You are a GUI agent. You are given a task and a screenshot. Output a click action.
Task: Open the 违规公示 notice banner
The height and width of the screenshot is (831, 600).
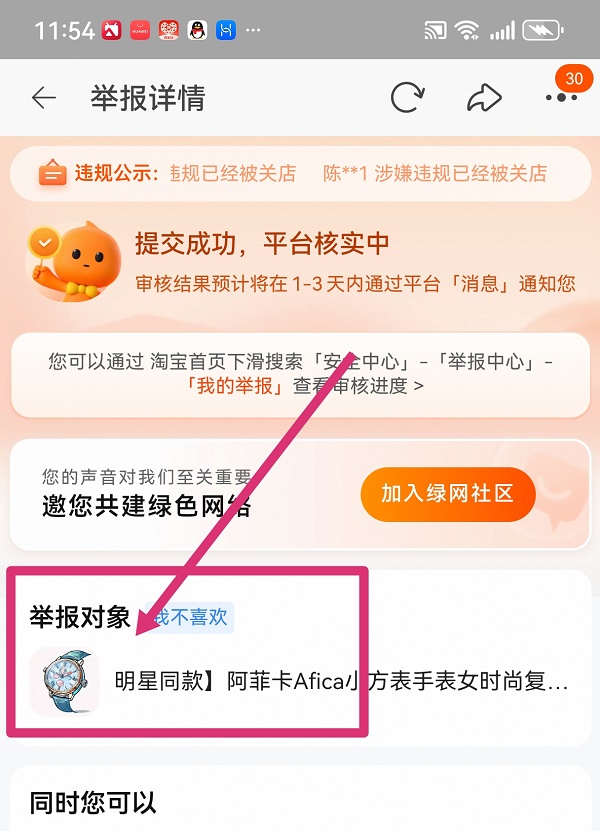300,173
